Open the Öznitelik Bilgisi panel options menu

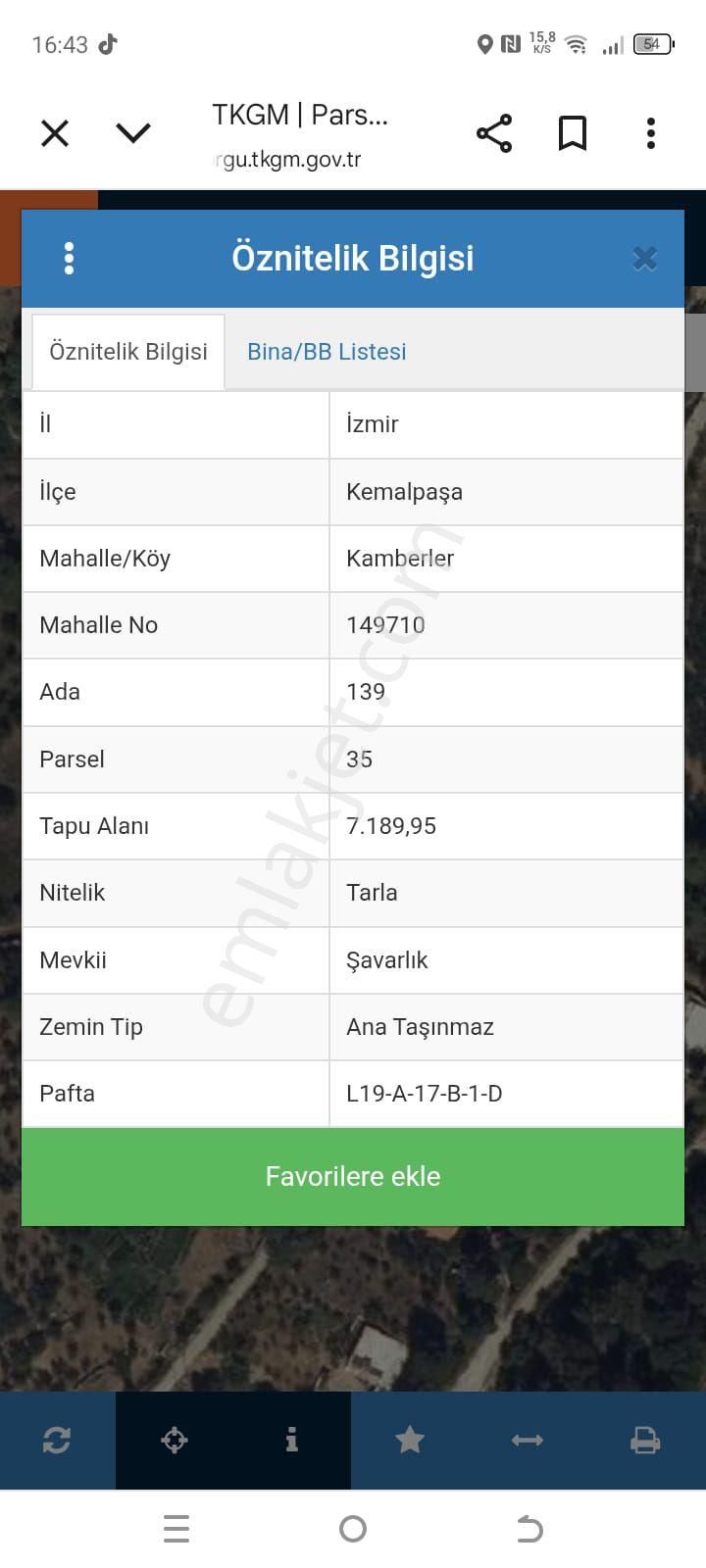(69, 258)
